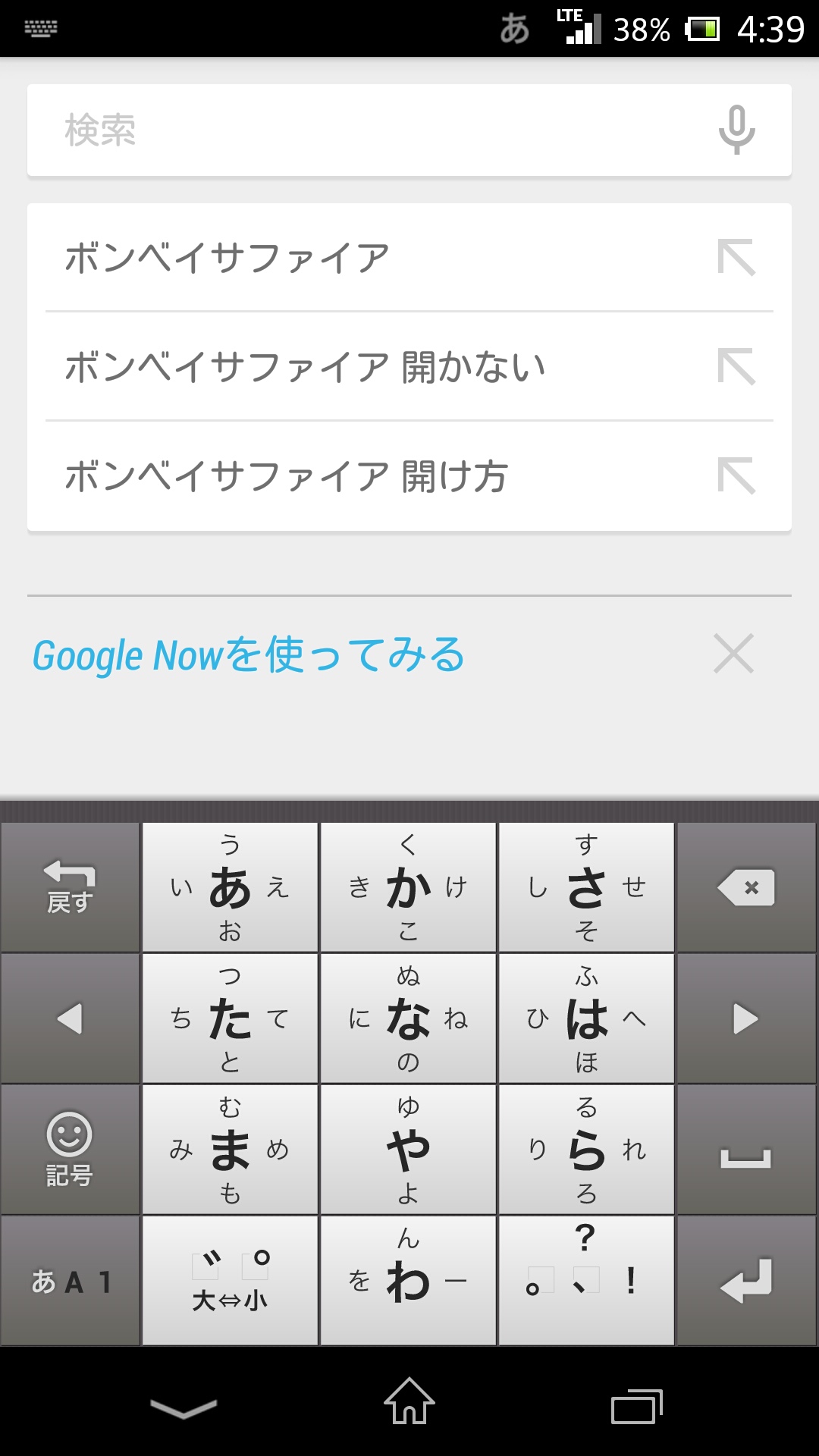Fill search box with ボンベイサファイア 開かない arrow
819x1456 pixels.
click(x=736, y=367)
